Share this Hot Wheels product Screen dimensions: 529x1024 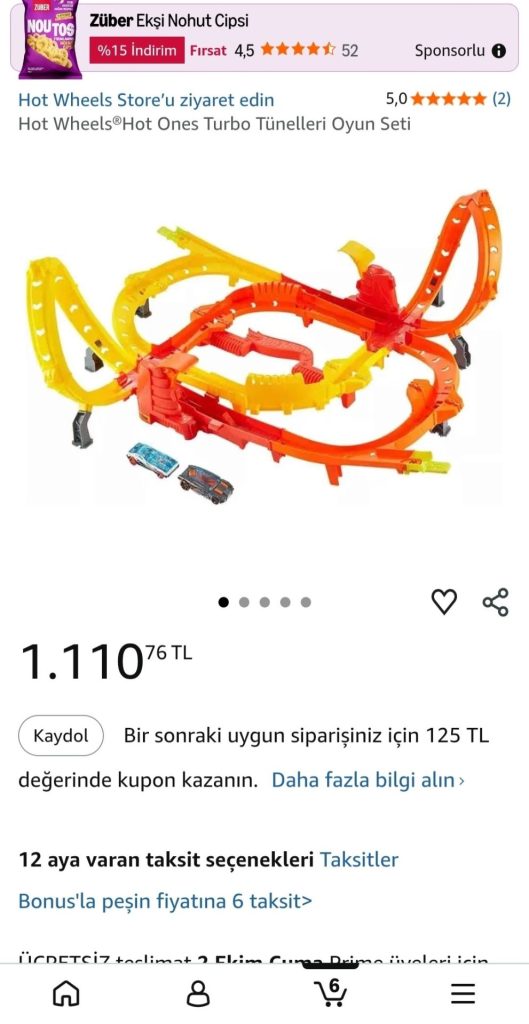tap(496, 601)
